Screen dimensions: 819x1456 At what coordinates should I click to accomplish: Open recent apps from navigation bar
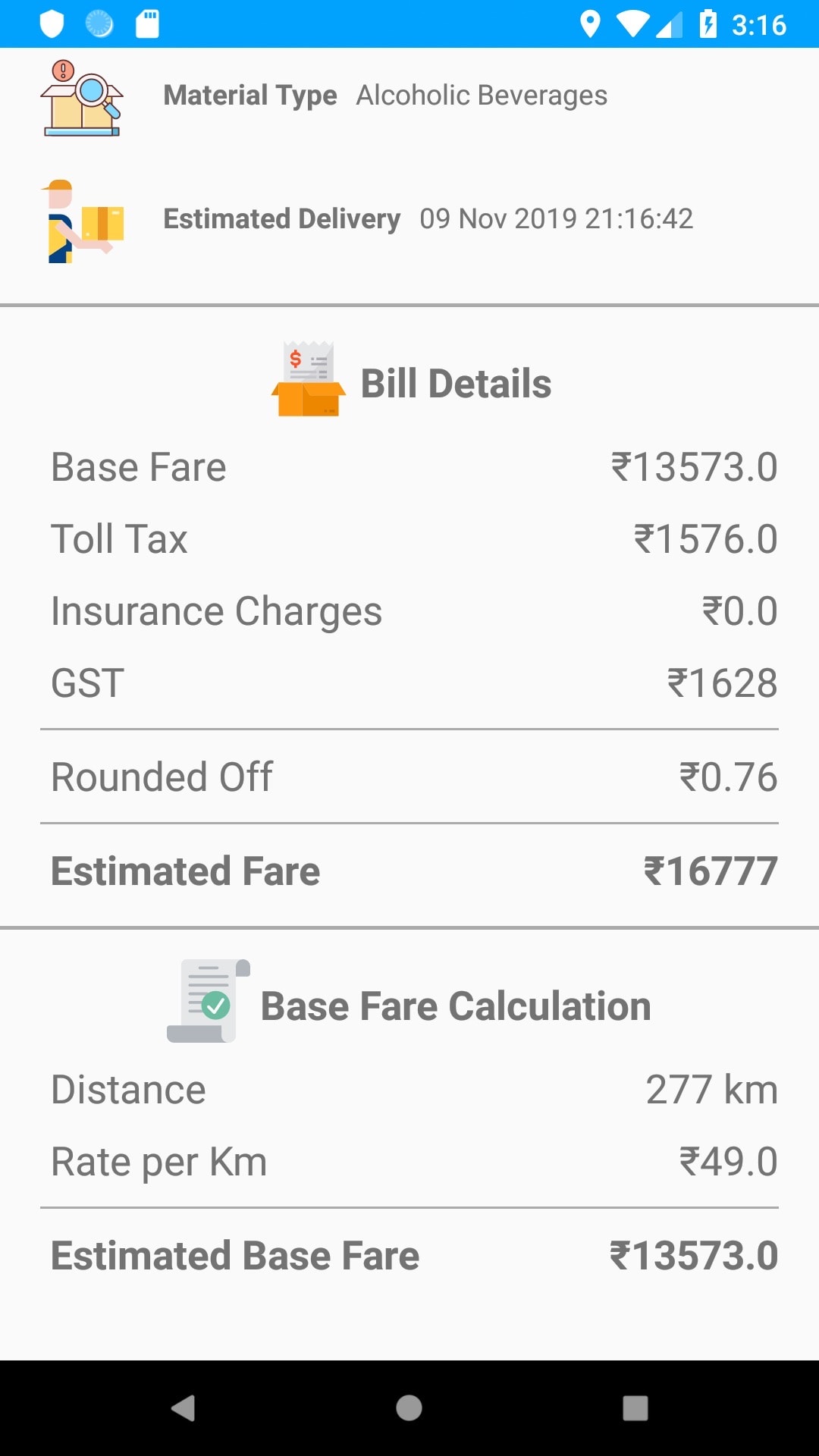coord(635,1408)
